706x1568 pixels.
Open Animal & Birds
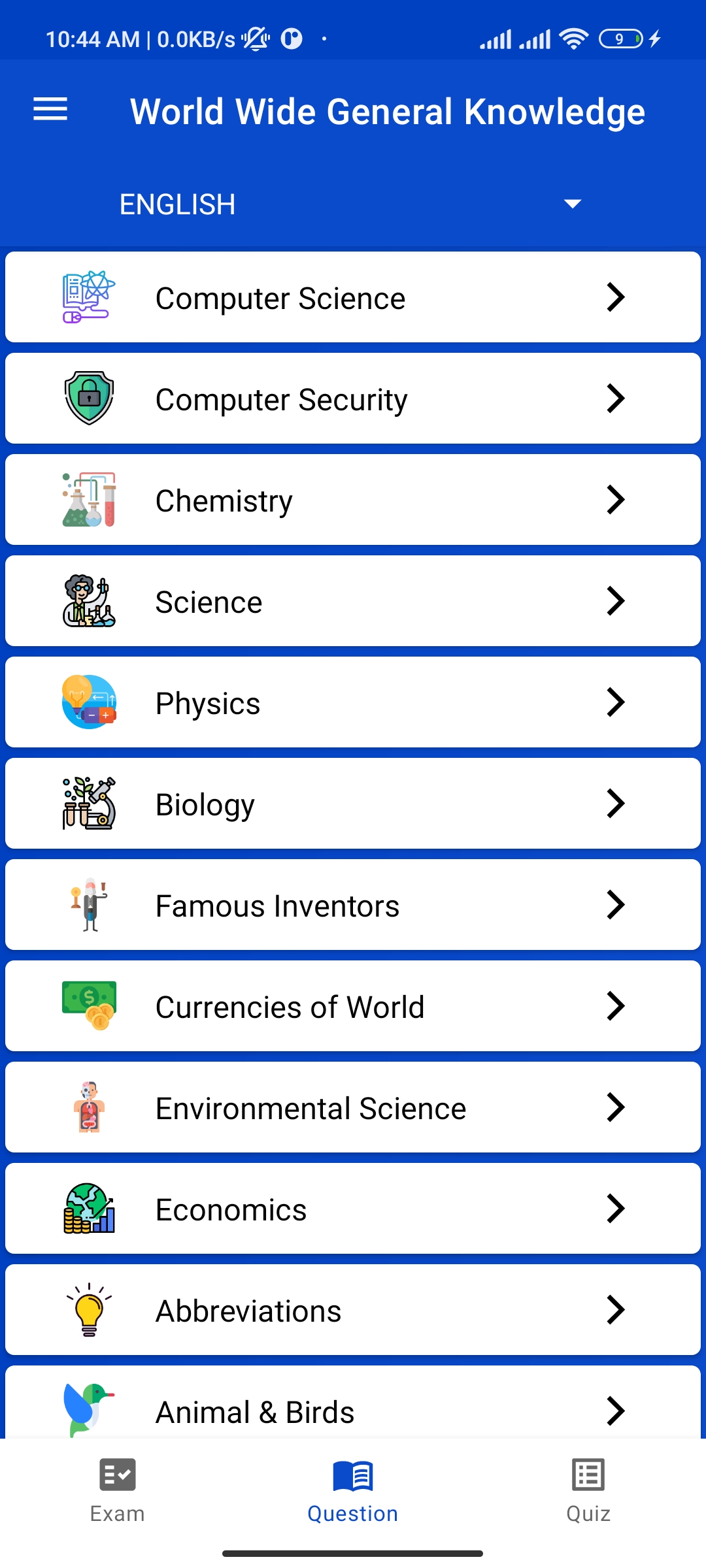click(x=353, y=1402)
